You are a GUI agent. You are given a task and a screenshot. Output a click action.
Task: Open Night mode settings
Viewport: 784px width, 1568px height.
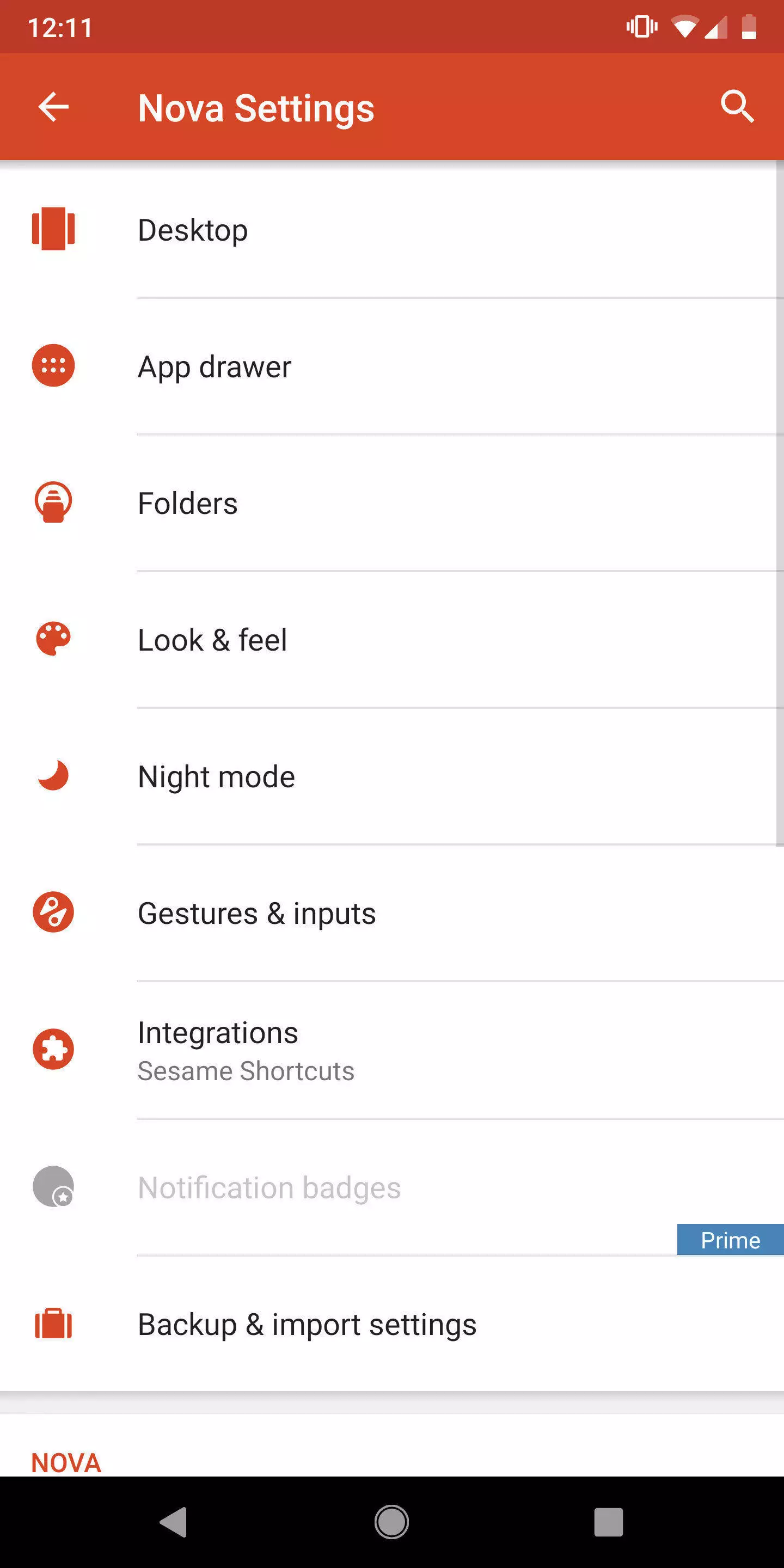(x=392, y=777)
